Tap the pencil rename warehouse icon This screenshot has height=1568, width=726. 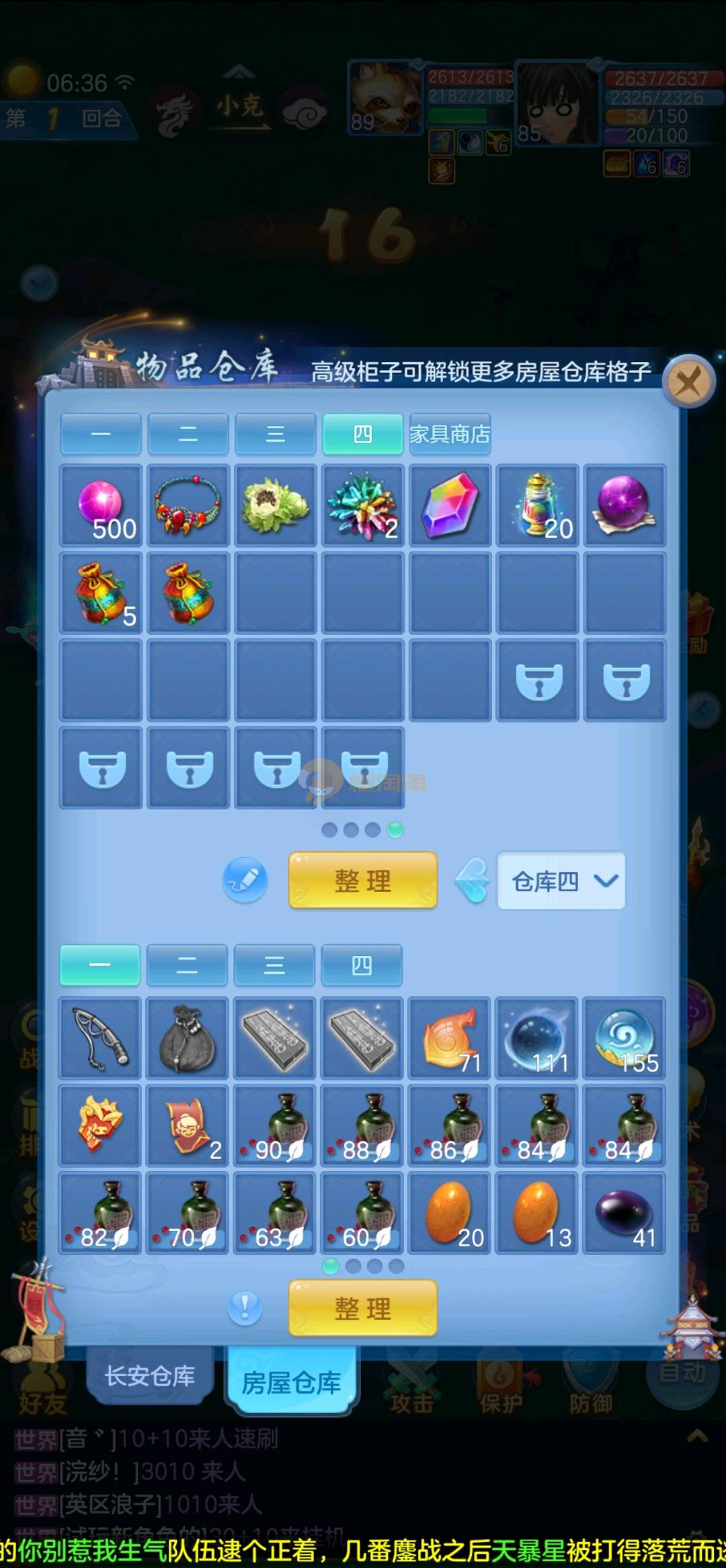tap(245, 880)
